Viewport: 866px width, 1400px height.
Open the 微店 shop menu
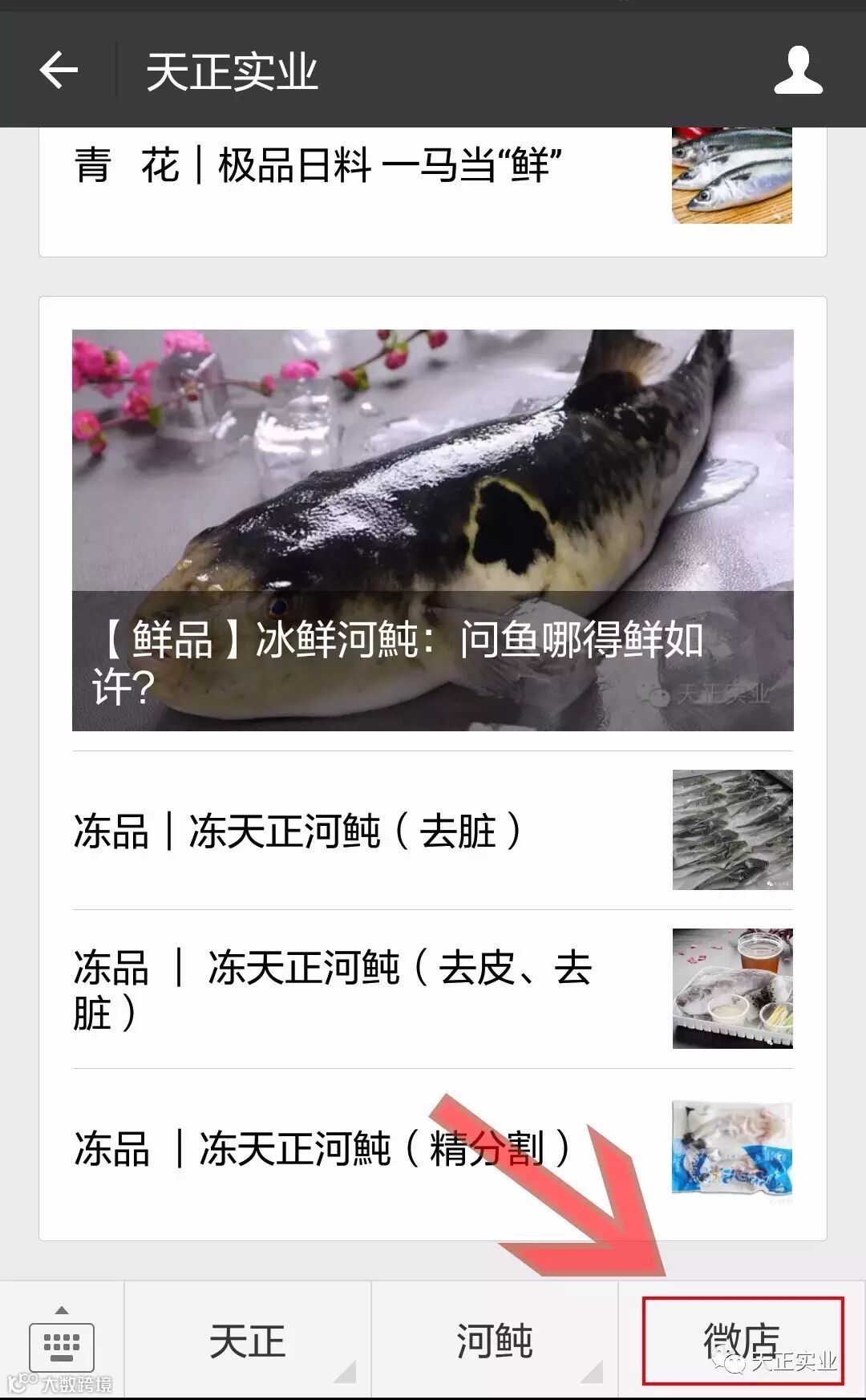click(743, 1341)
